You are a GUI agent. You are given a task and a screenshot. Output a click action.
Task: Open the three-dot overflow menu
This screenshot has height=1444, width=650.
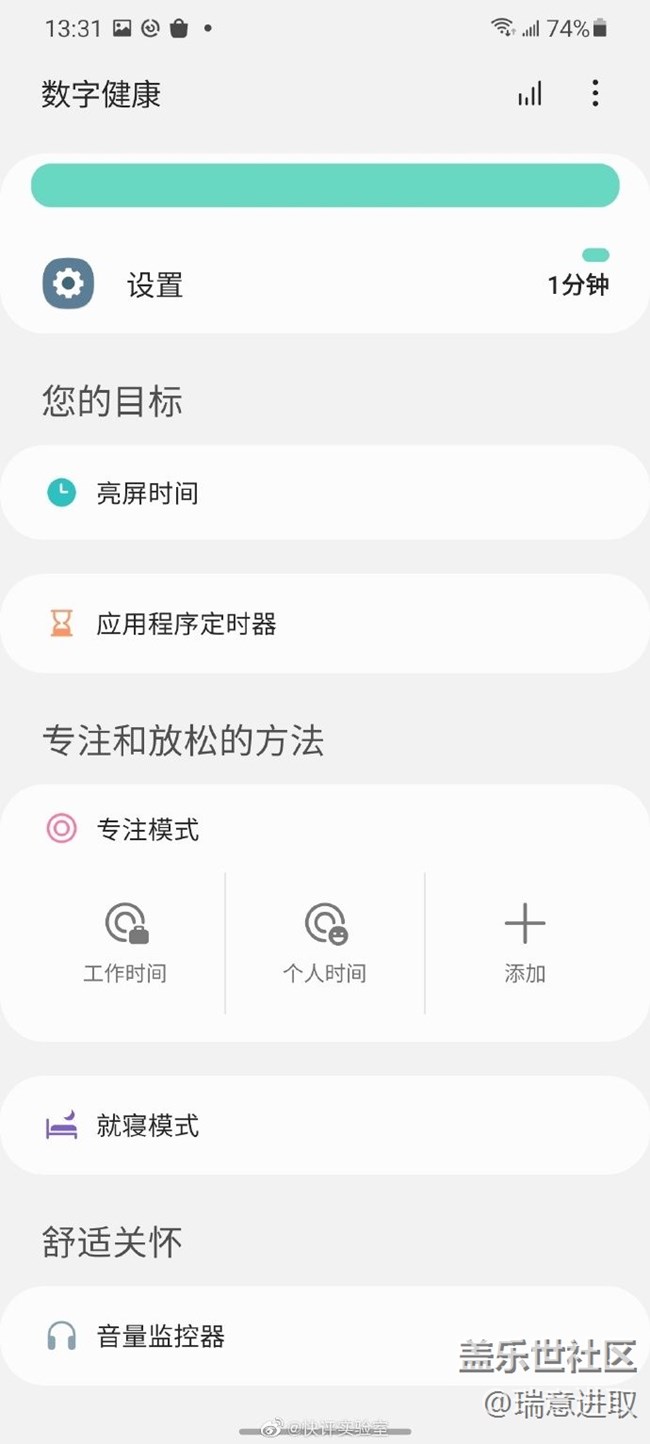(595, 94)
